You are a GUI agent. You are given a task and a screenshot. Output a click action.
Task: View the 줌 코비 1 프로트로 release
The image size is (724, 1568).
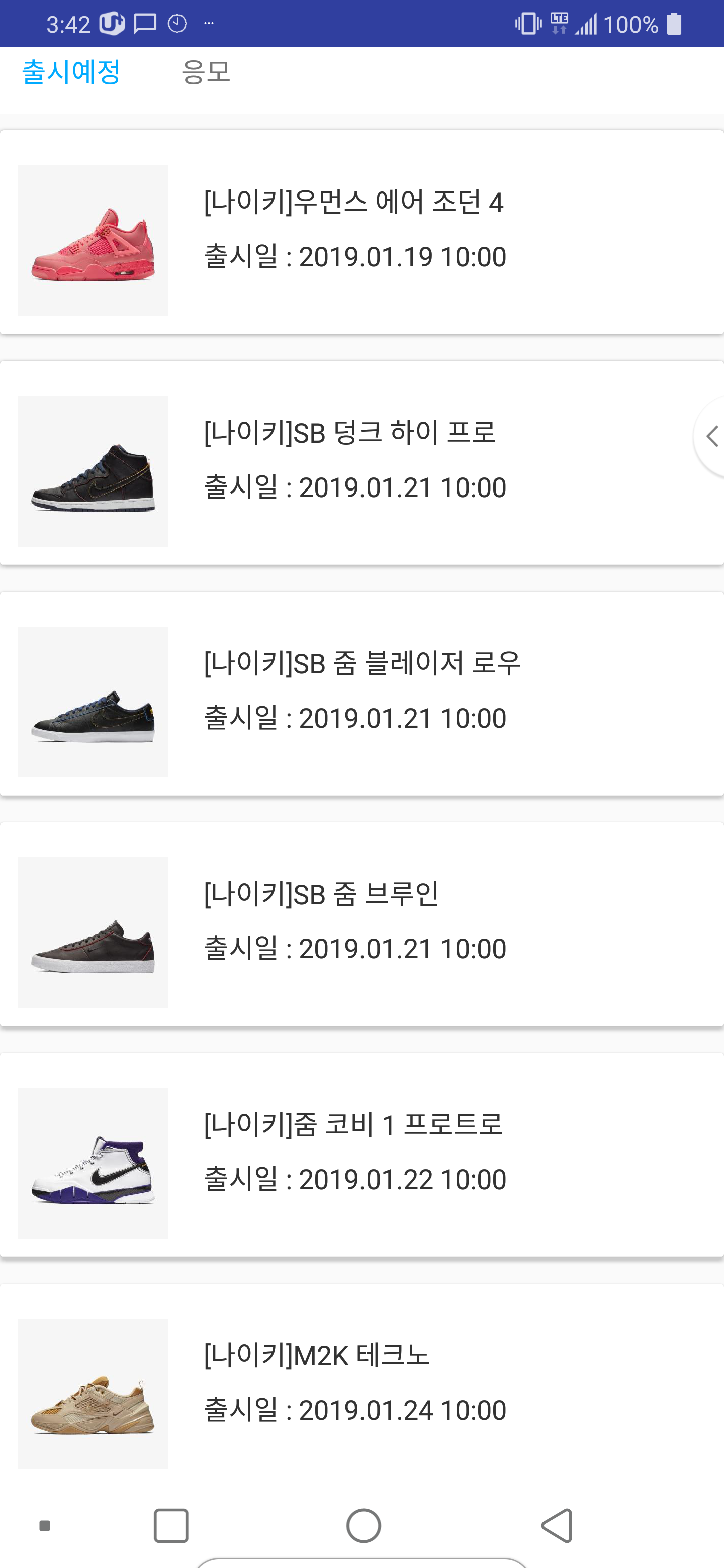coord(361,1155)
